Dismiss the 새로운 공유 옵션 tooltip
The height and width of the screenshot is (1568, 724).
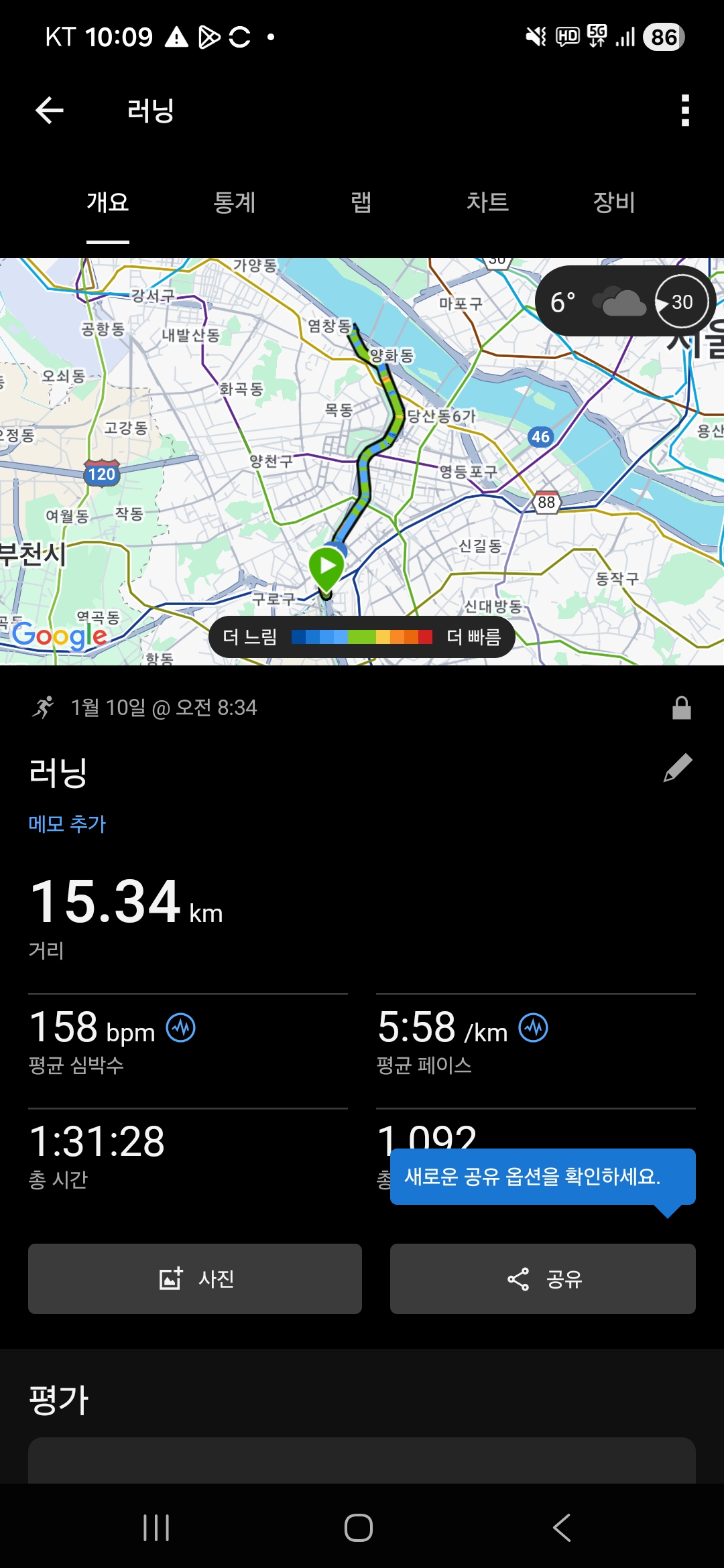click(x=543, y=1178)
